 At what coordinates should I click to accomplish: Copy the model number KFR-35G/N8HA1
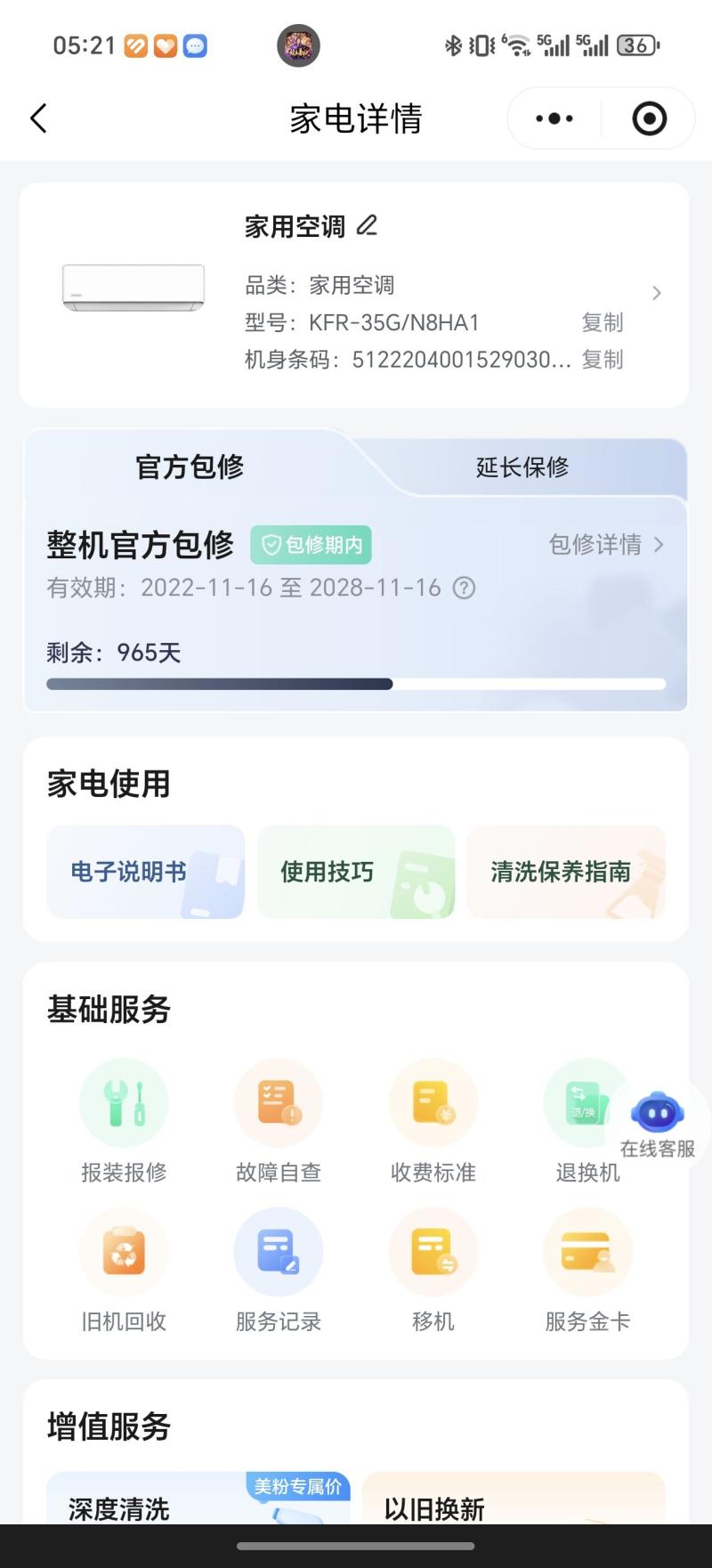(x=602, y=322)
